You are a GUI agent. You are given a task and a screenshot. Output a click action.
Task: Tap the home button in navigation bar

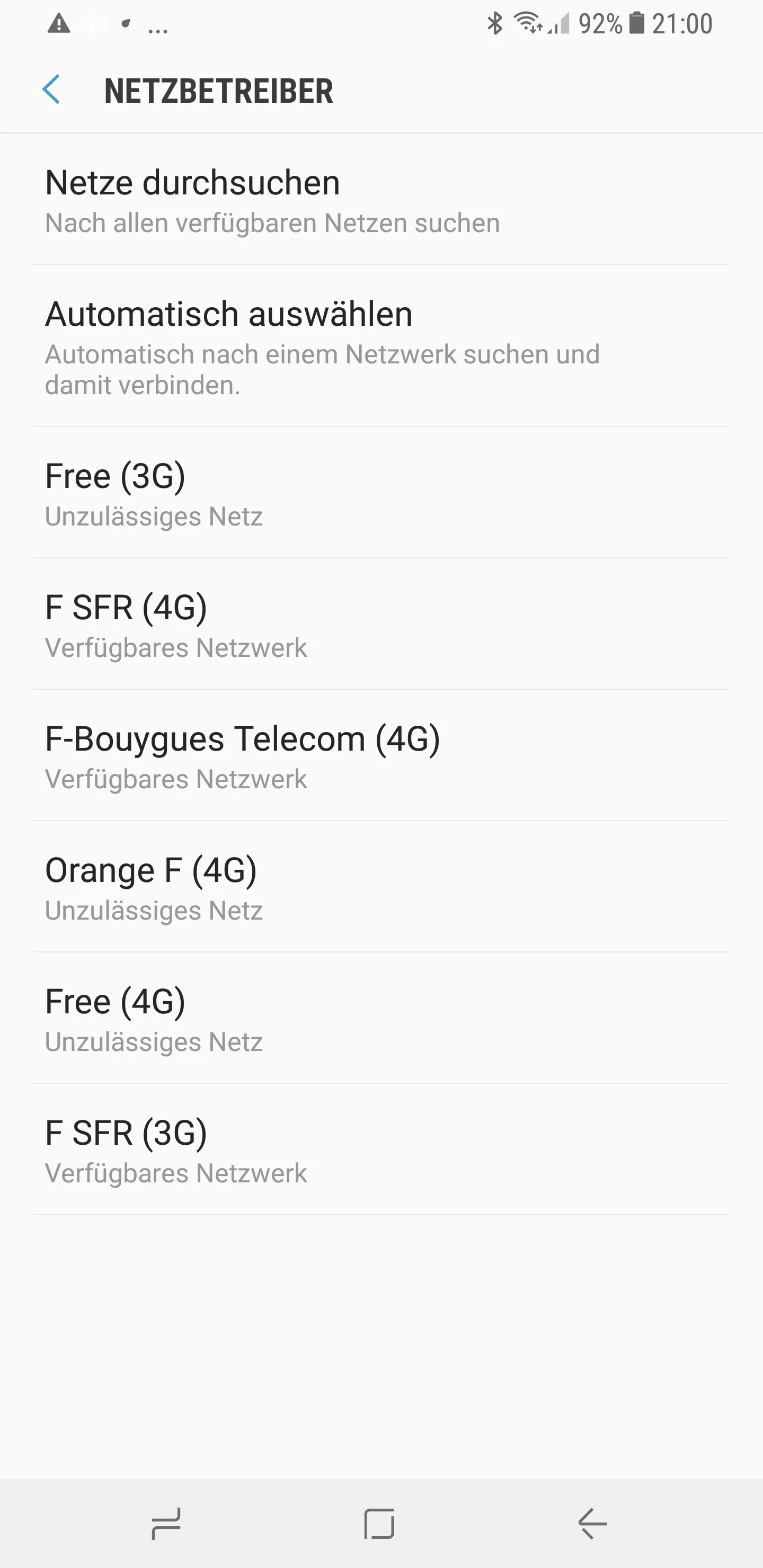379,1524
